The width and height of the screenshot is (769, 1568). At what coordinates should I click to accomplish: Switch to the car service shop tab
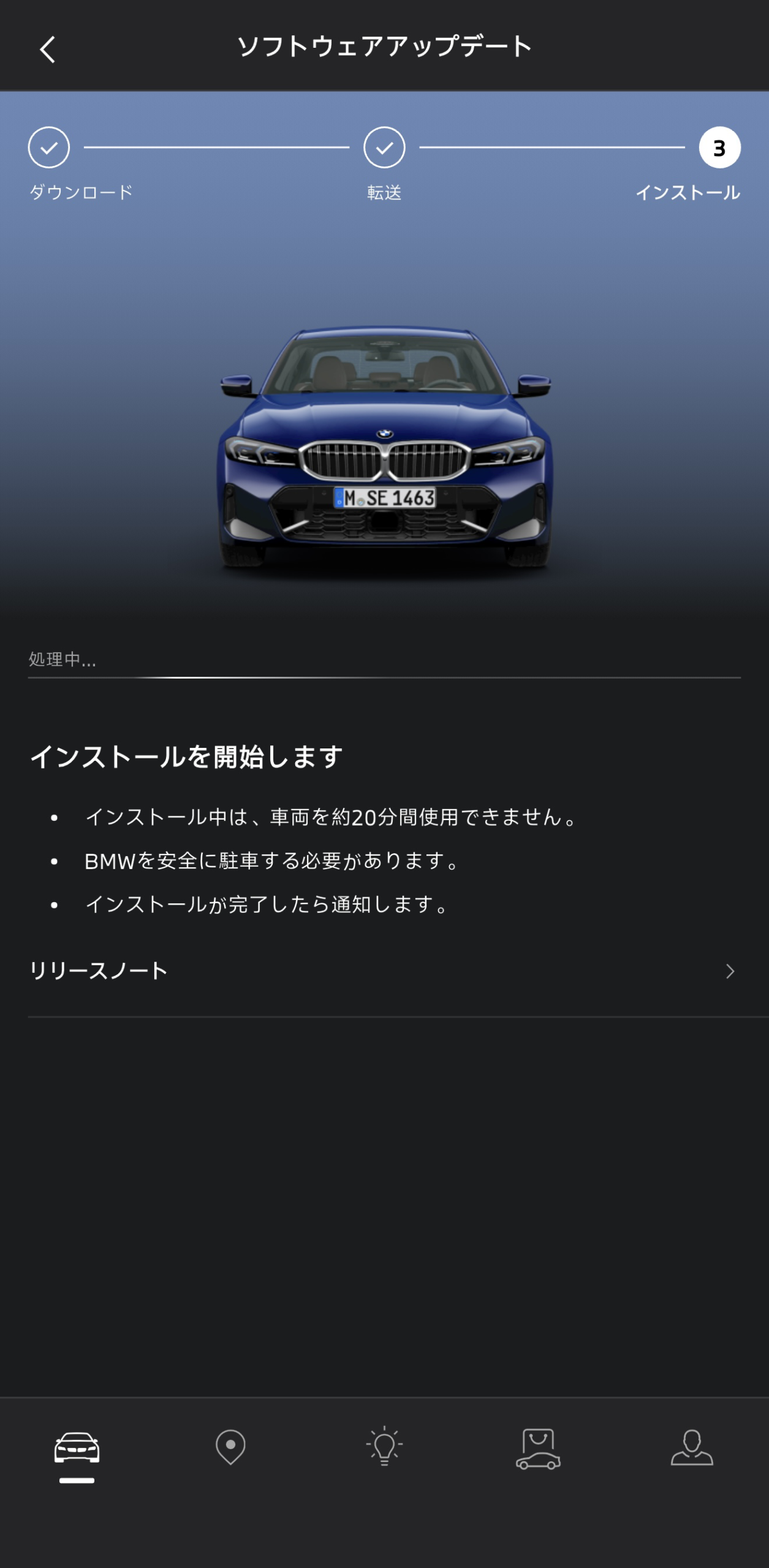click(538, 1448)
